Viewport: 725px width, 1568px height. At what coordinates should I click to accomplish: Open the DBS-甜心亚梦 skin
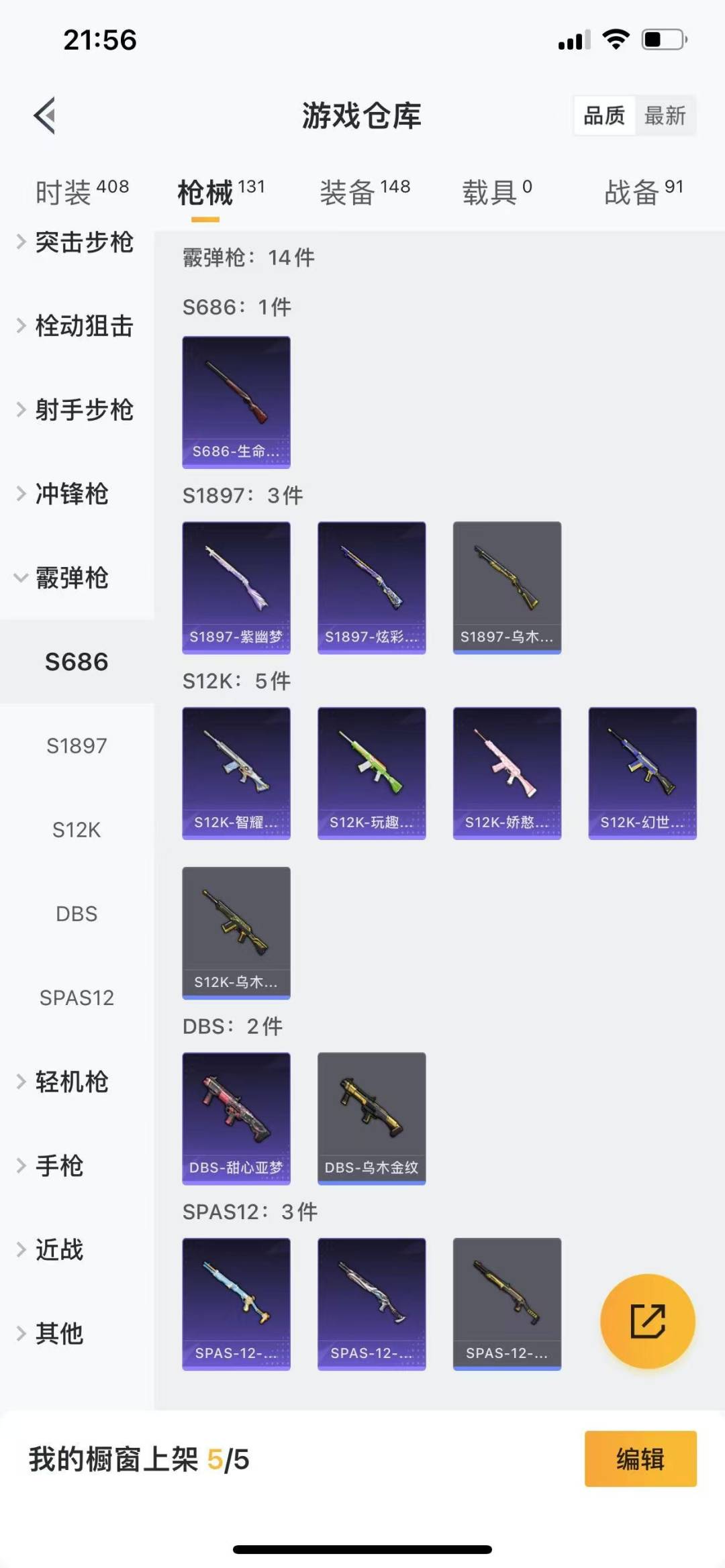[236, 1118]
